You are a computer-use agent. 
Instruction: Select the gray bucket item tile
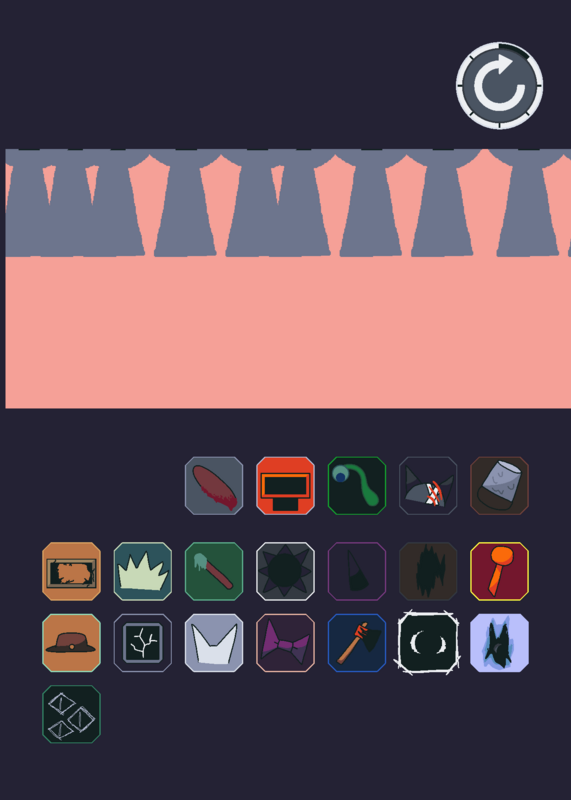(x=500, y=486)
